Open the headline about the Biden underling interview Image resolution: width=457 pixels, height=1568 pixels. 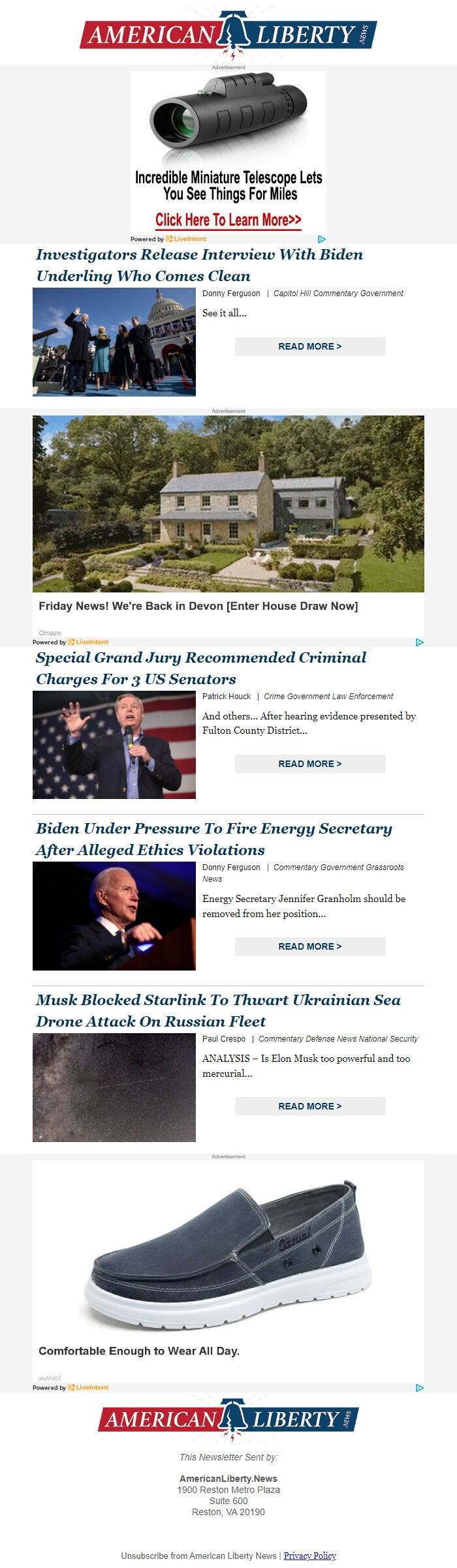[x=199, y=265]
